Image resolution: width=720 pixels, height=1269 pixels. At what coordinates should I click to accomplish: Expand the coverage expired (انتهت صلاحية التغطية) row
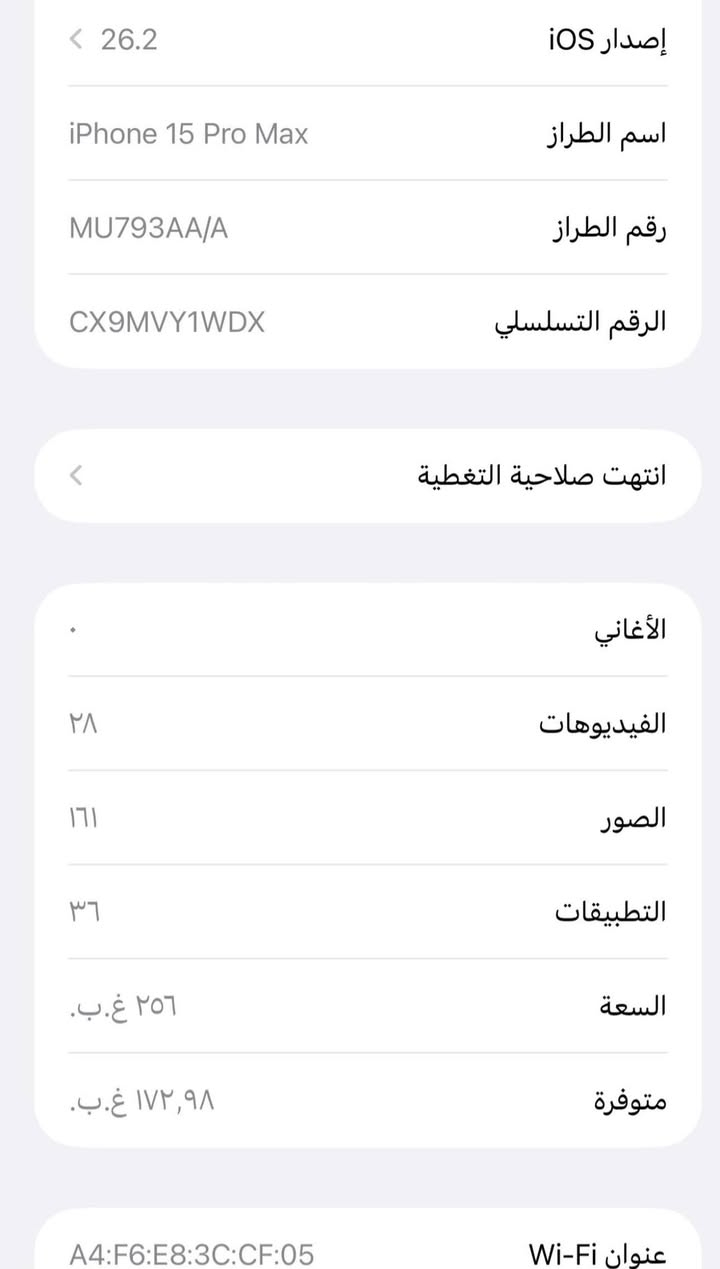click(x=77, y=476)
